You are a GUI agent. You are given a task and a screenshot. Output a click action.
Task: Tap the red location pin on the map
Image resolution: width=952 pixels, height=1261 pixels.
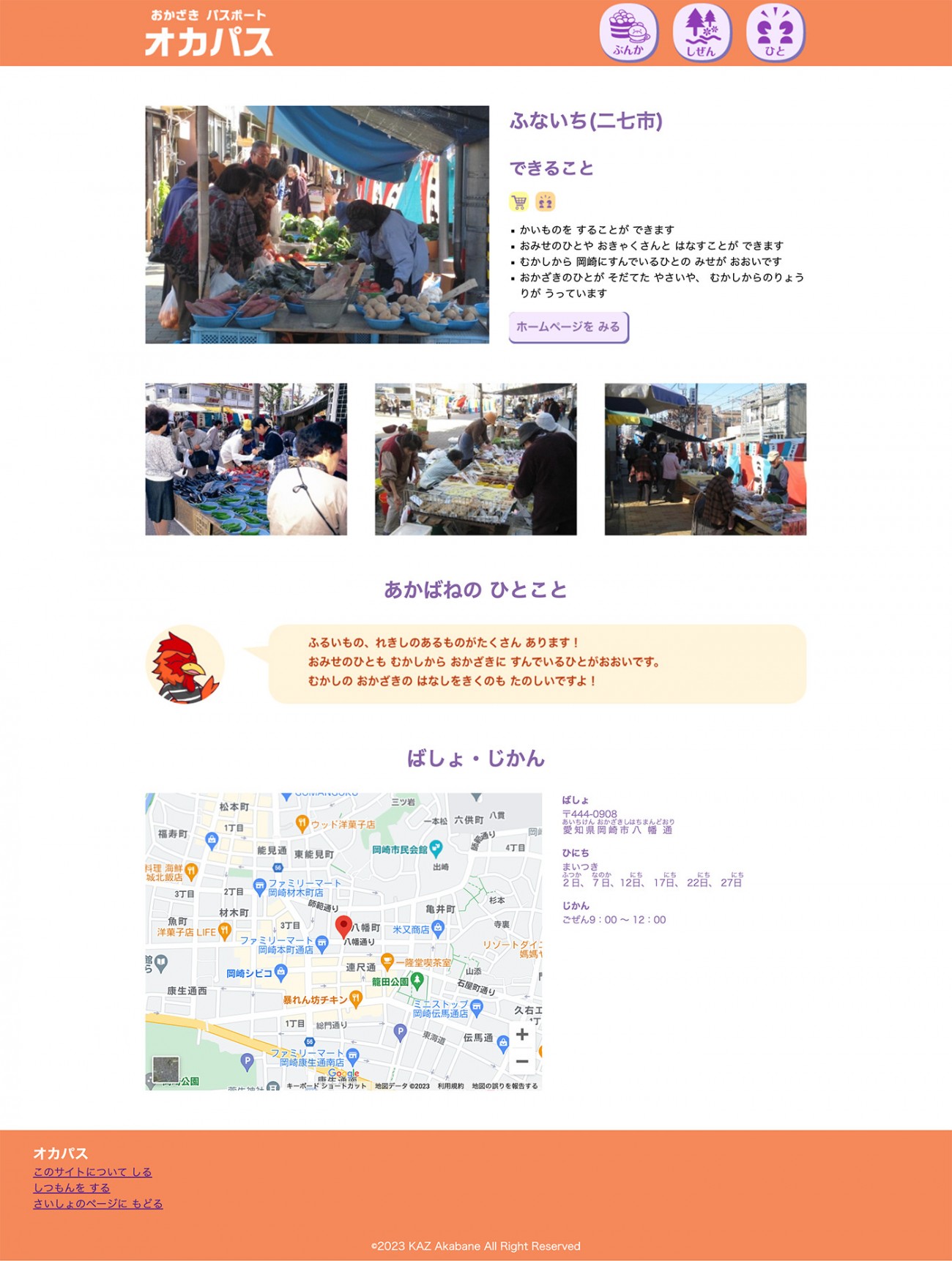pos(343,926)
